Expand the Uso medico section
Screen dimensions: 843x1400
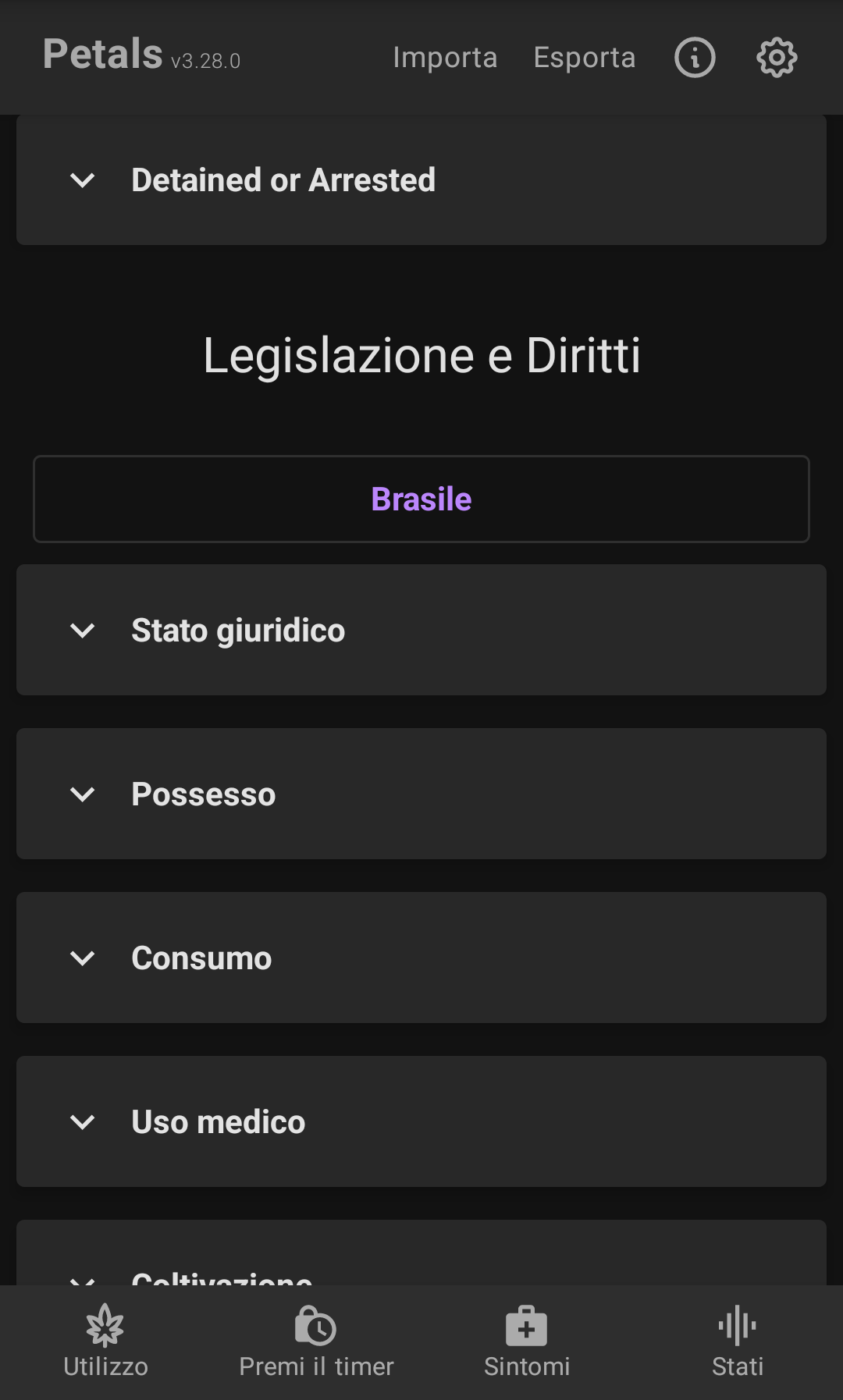(421, 1122)
